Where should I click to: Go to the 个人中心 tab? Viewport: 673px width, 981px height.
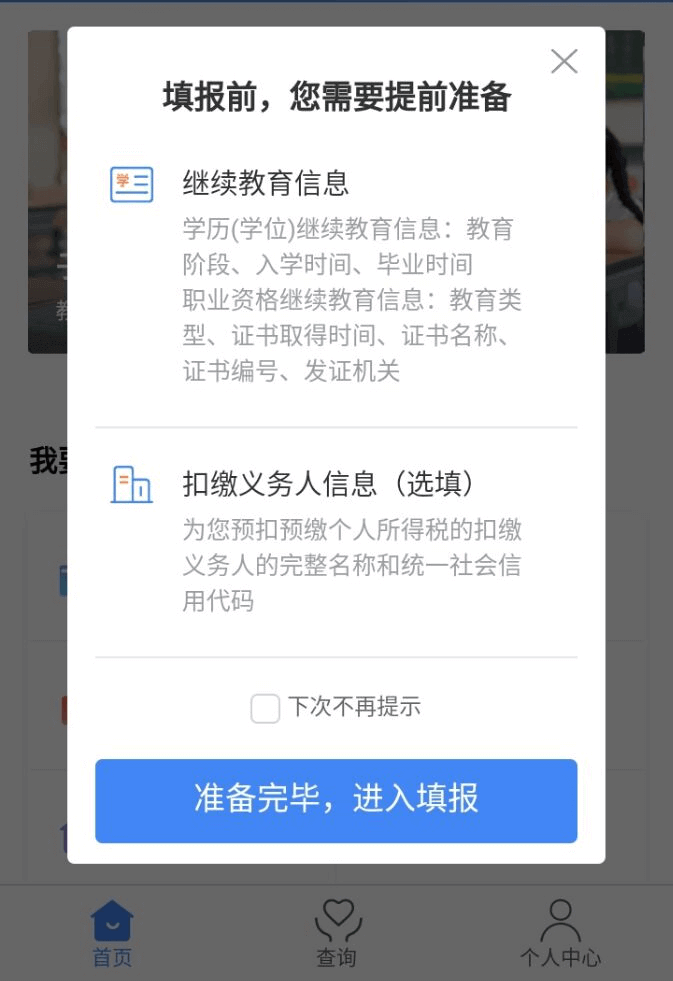(x=560, y=934)
